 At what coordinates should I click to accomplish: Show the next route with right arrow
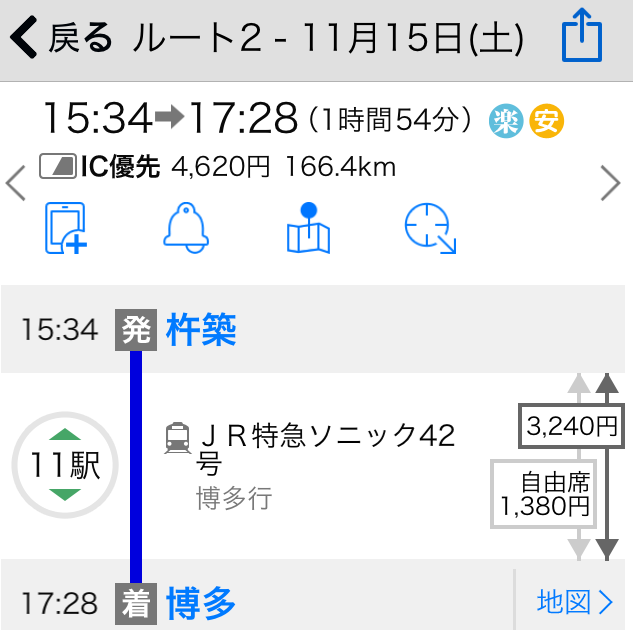pos(611,183)
